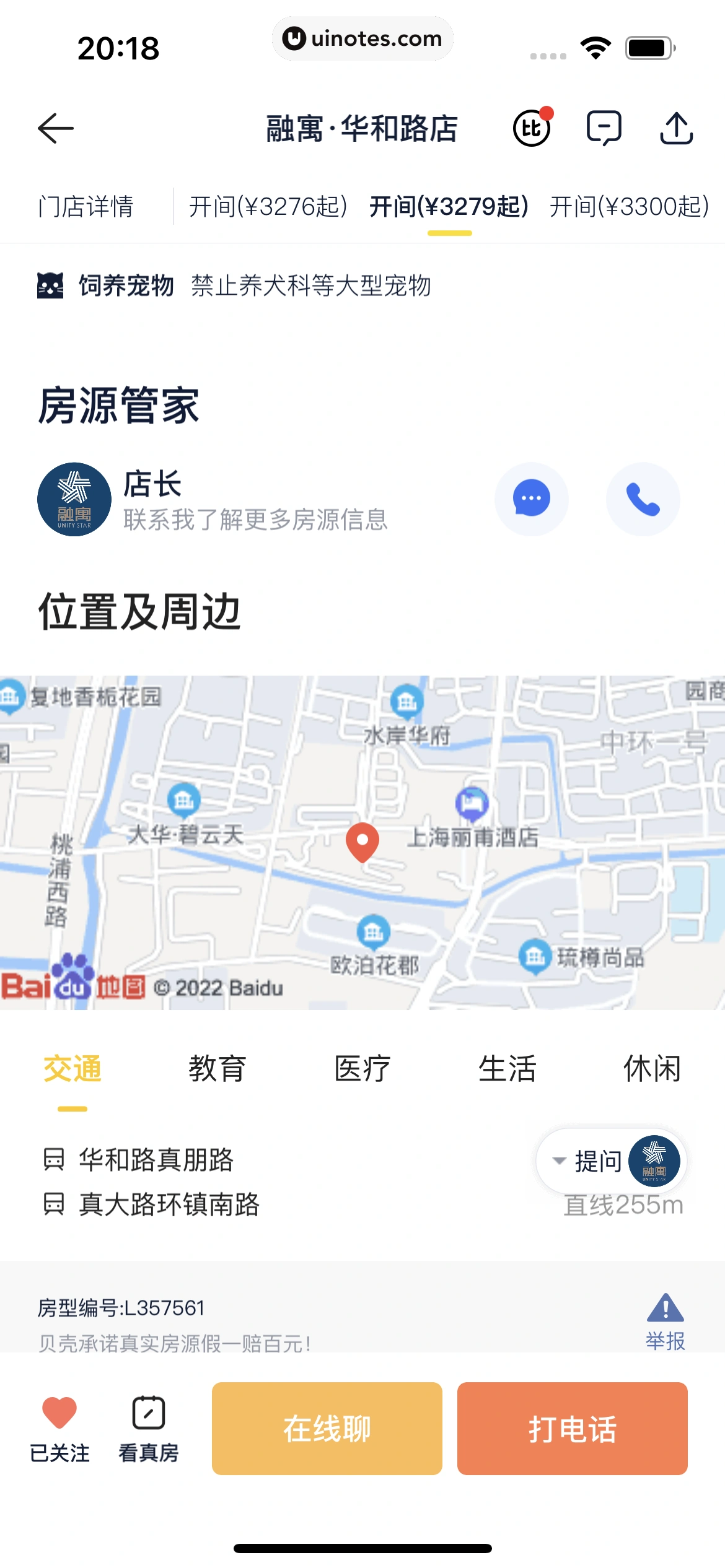Call 店长 via blue phone icon
Viewport: 725px width, 1568px height.
(643, 499)
